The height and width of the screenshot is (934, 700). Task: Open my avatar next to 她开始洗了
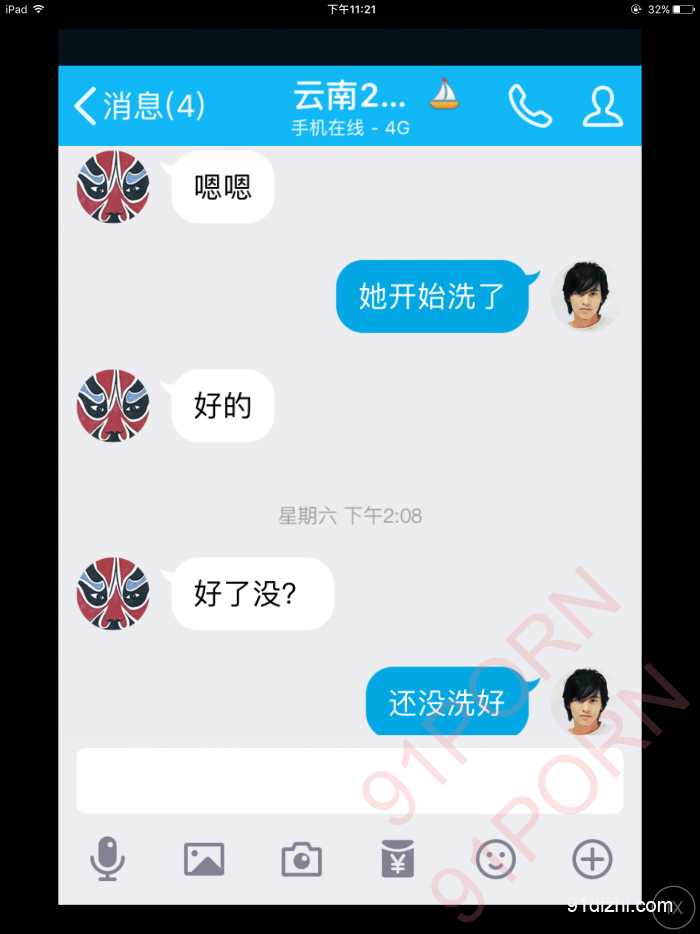coord(587,296)
